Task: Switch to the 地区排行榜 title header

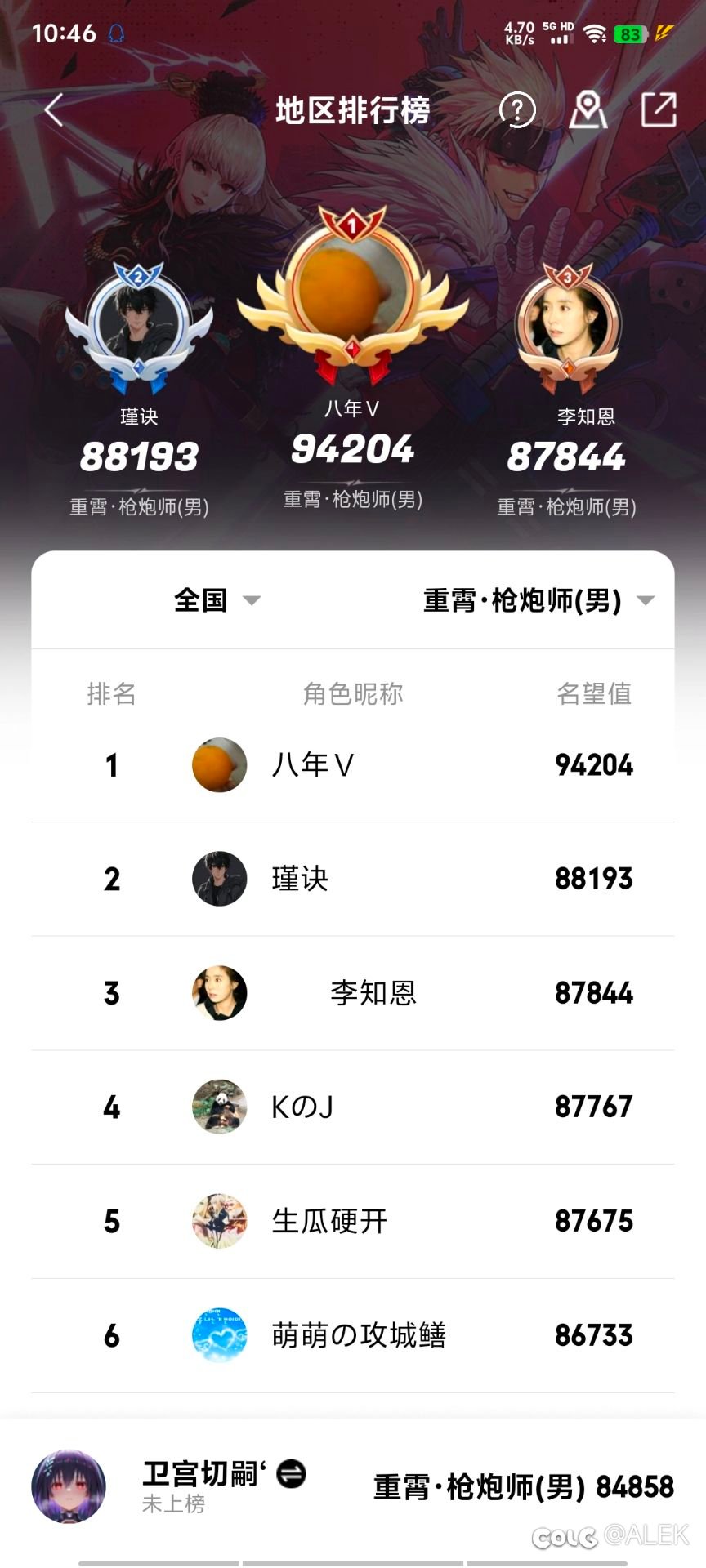Action: pyautogui.click(x=353, y=110)
